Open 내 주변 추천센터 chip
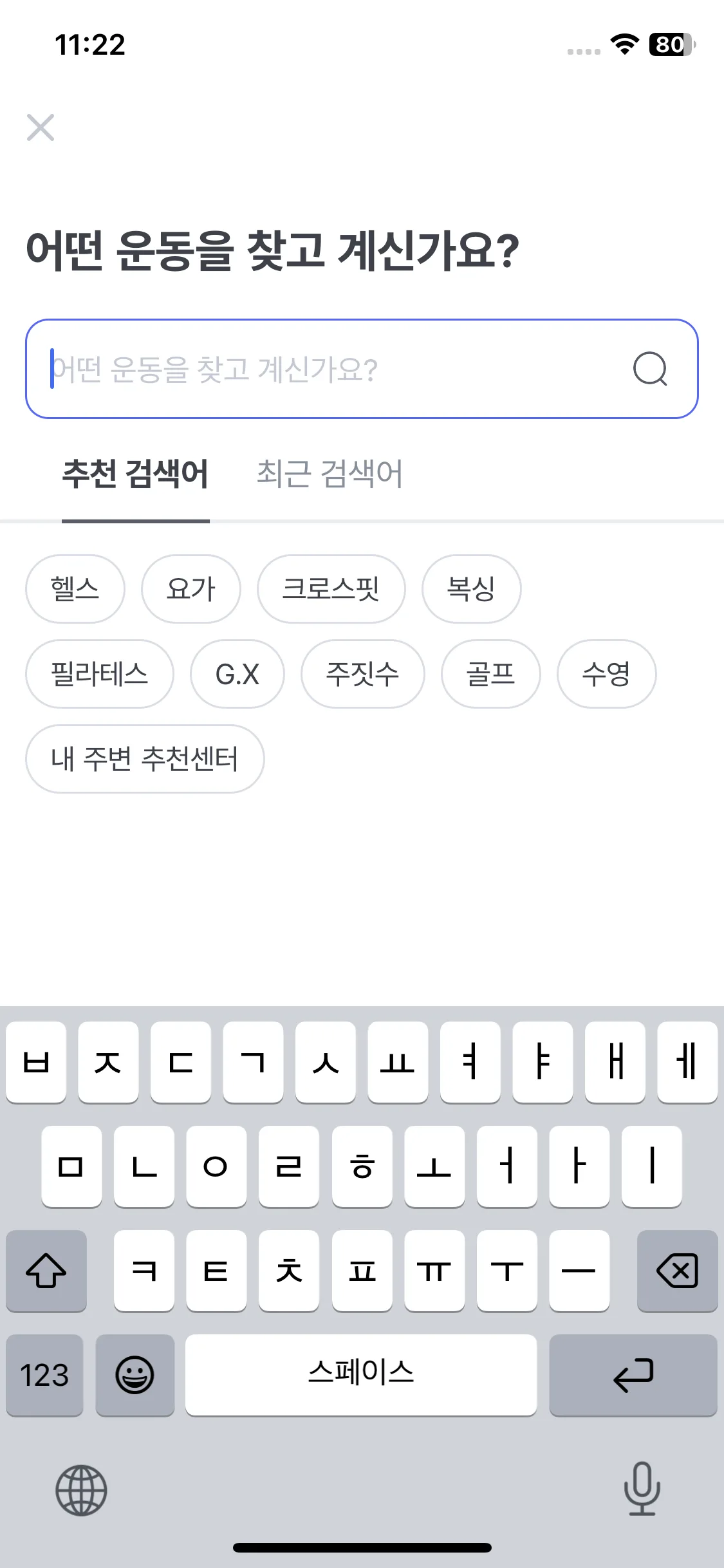The height and width of the screenshot is (1568, 724). (x=145, y=759)
